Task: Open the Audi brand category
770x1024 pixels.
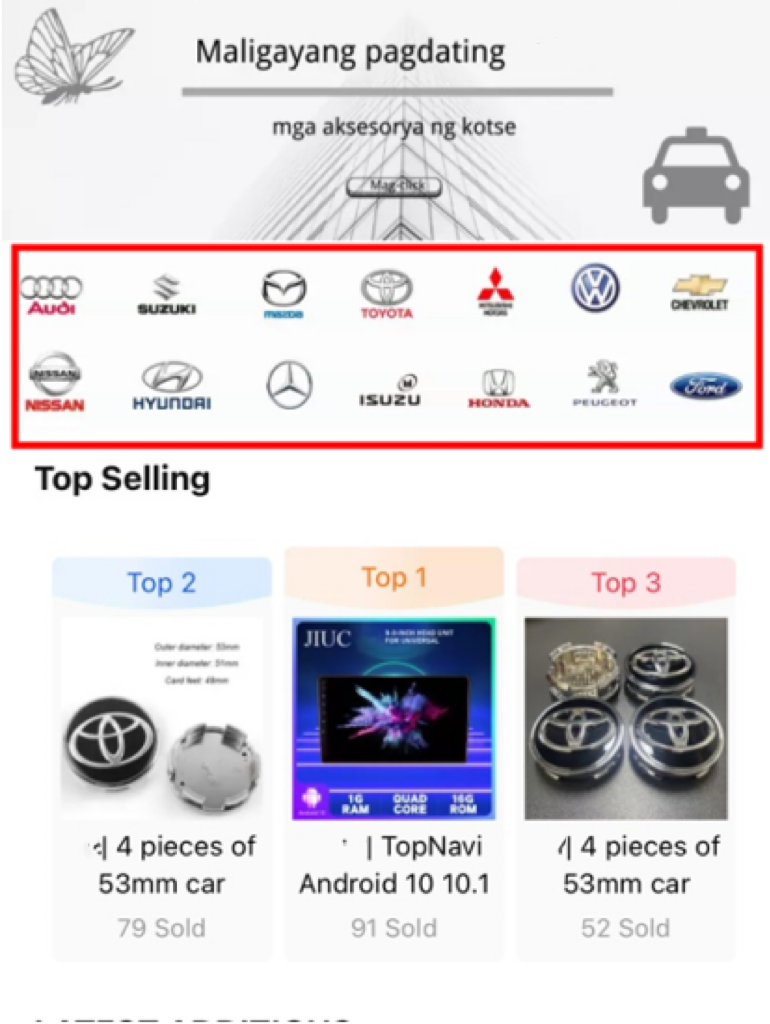Action: coord(52,295)
